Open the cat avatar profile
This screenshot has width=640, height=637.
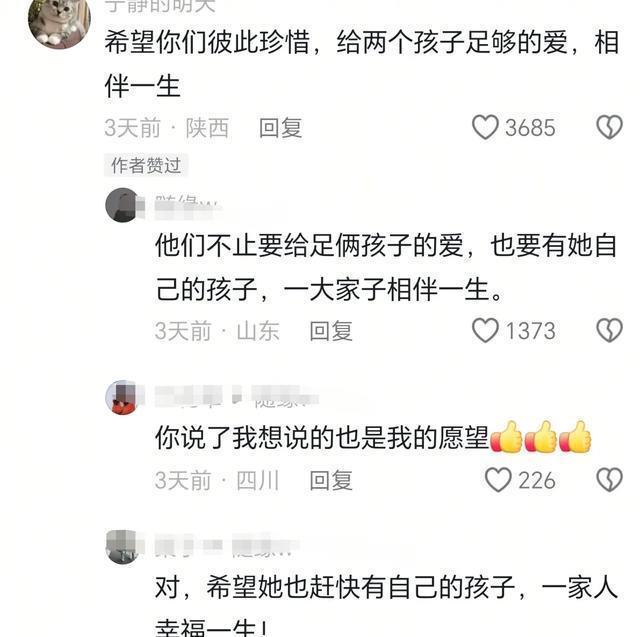[x=60, y=22]
